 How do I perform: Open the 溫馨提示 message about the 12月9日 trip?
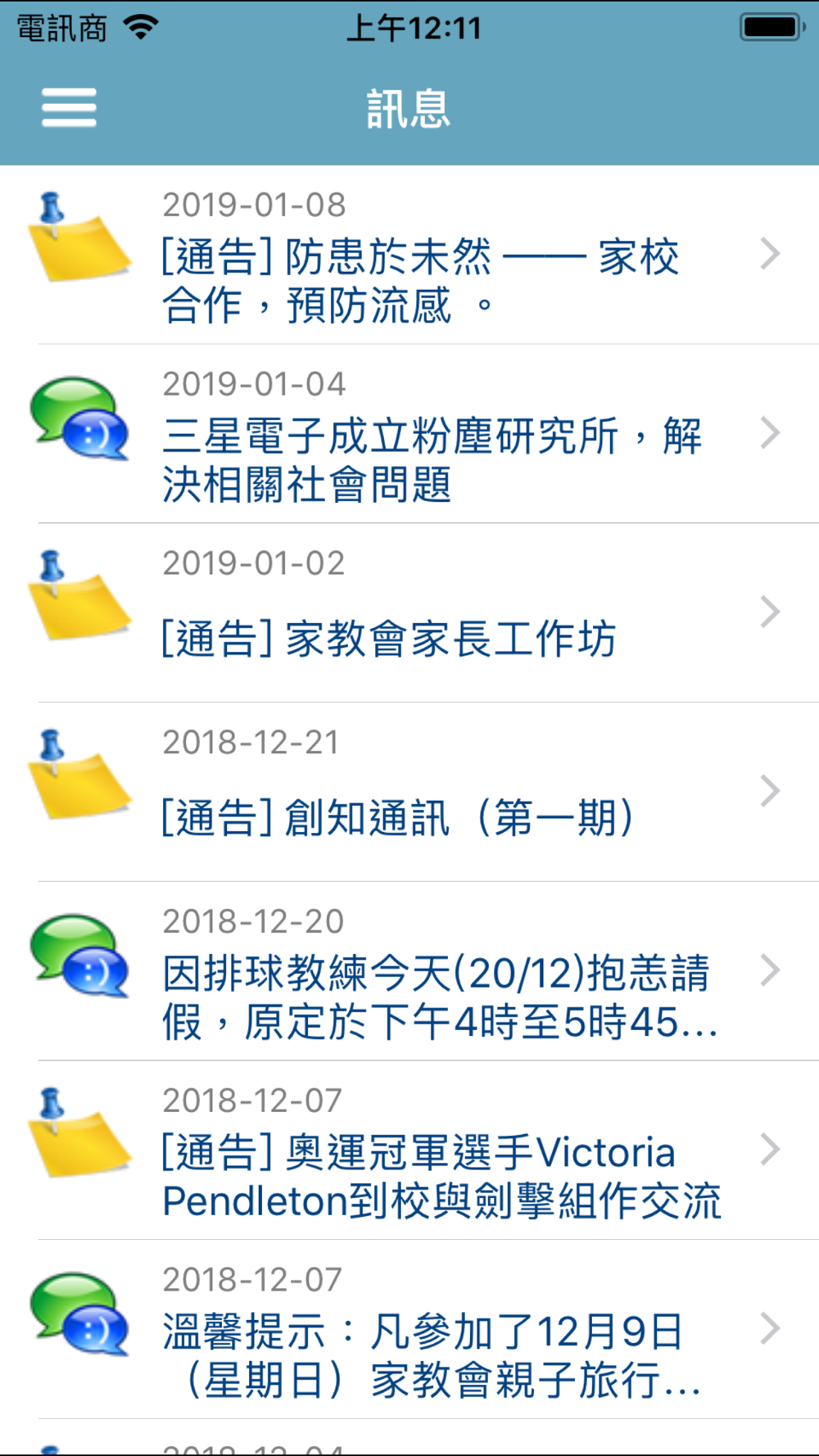[409, 1330]
